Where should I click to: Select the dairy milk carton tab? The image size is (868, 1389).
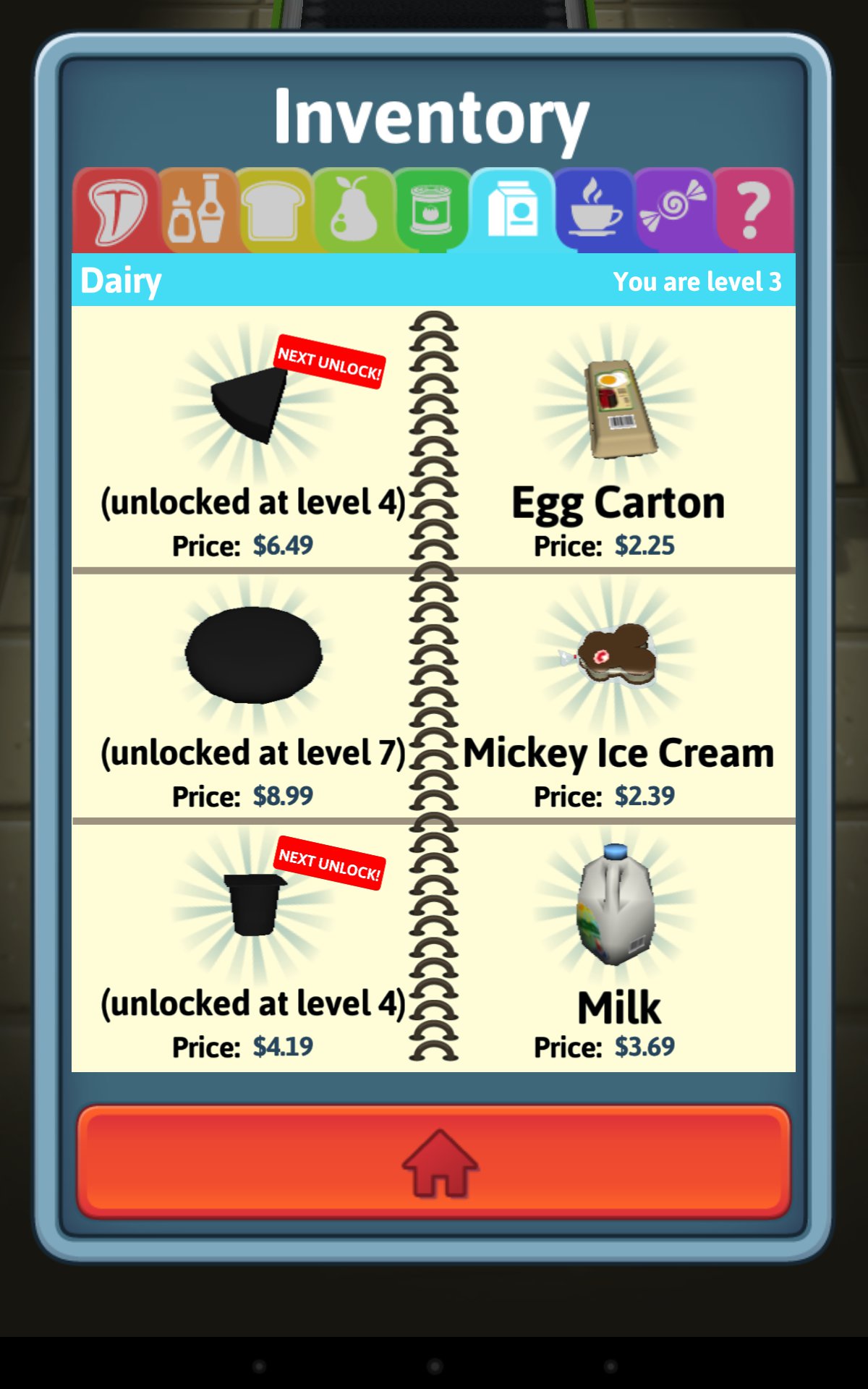(512, 210)
